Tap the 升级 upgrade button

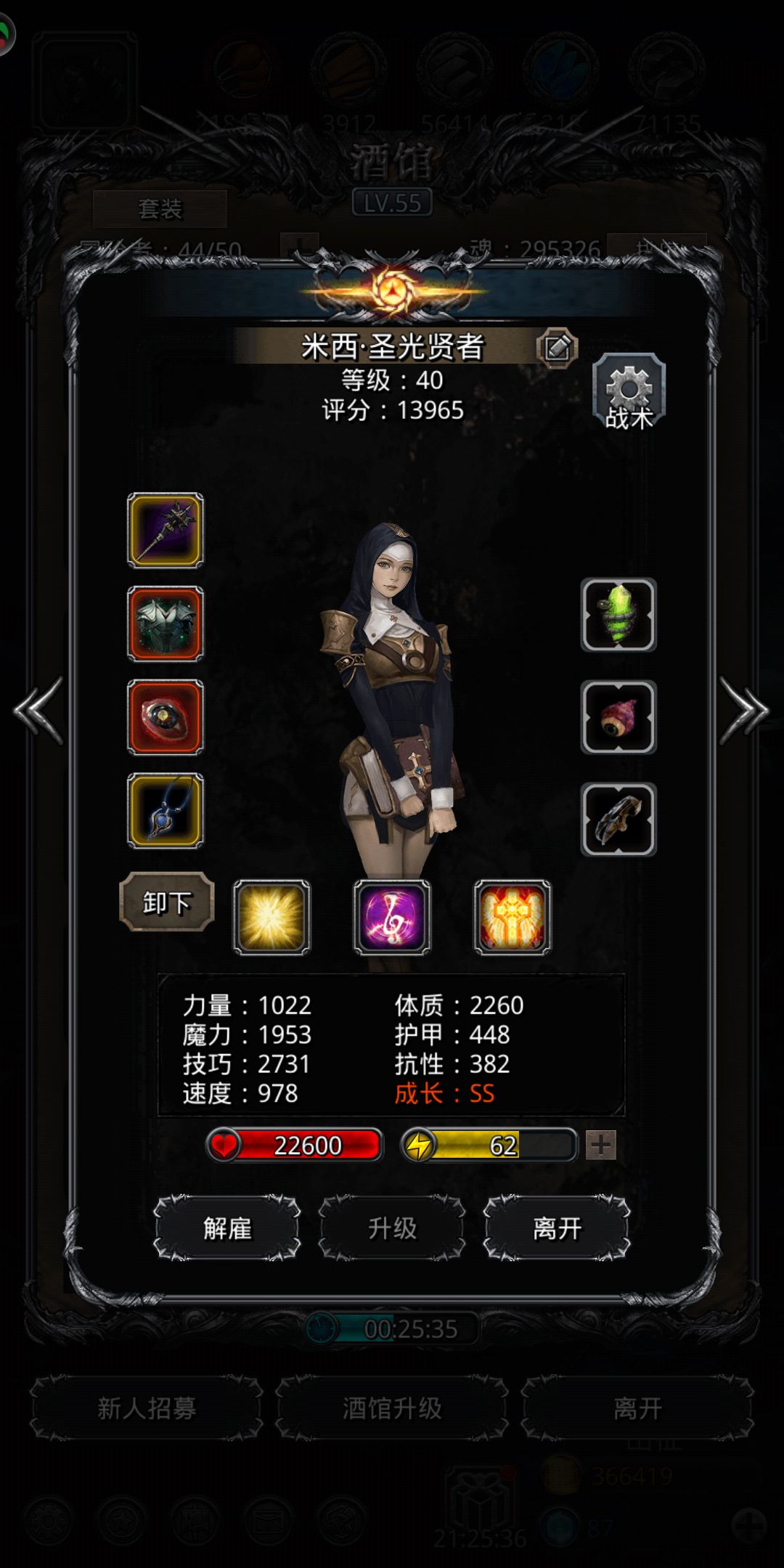click(x=392, y=1228)
